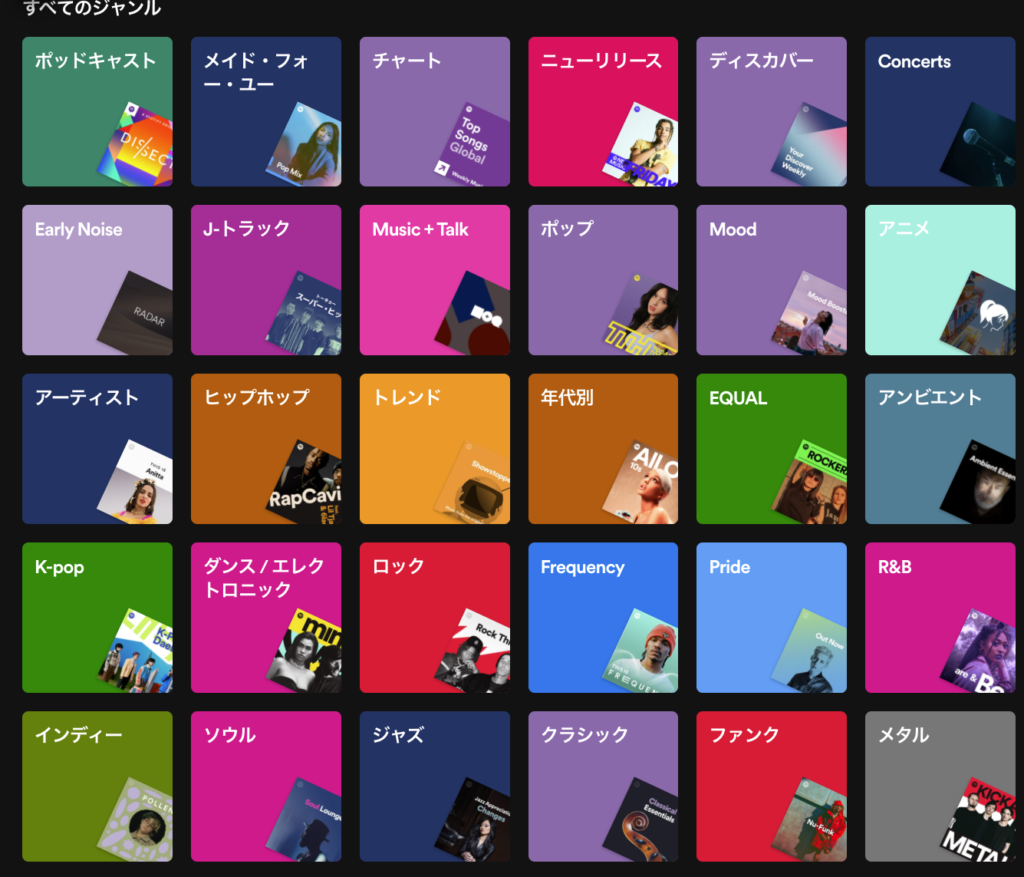The image size is (1024, 877).
Task: Tap the アニメ genre tile
Action: (940, 280)
